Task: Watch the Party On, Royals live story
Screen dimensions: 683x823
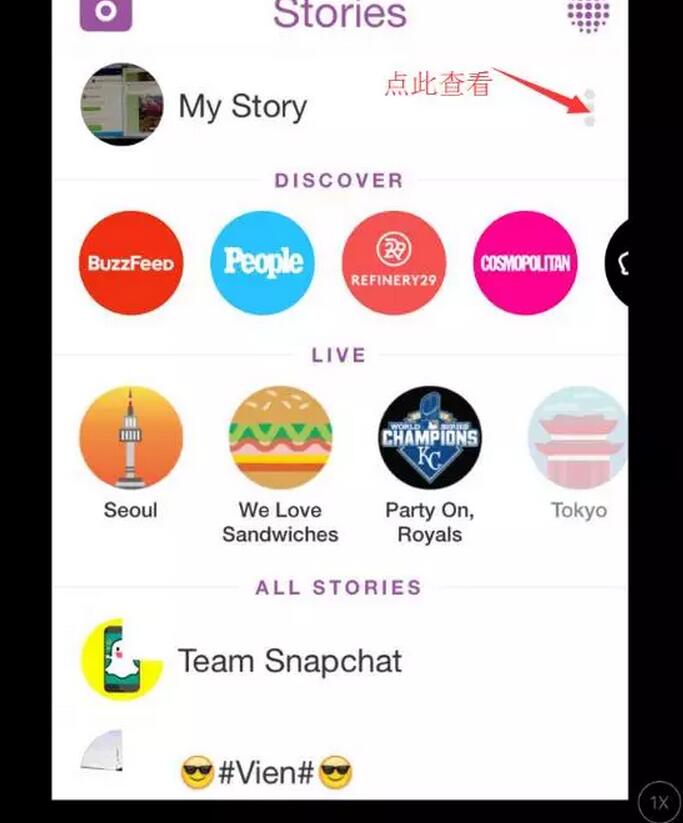Action: click(x=430, y=438)
